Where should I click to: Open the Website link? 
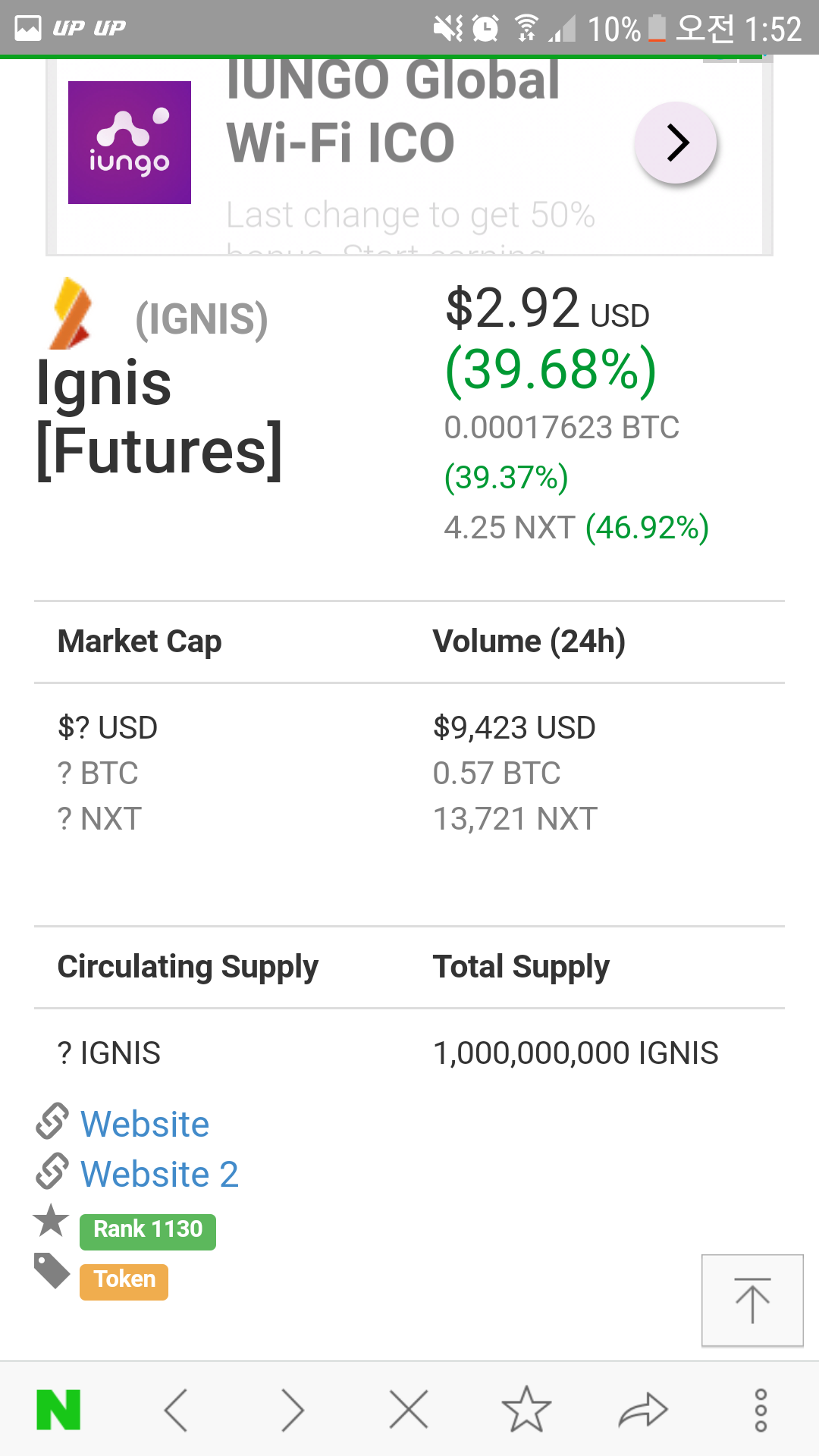tap(144, 1124)
